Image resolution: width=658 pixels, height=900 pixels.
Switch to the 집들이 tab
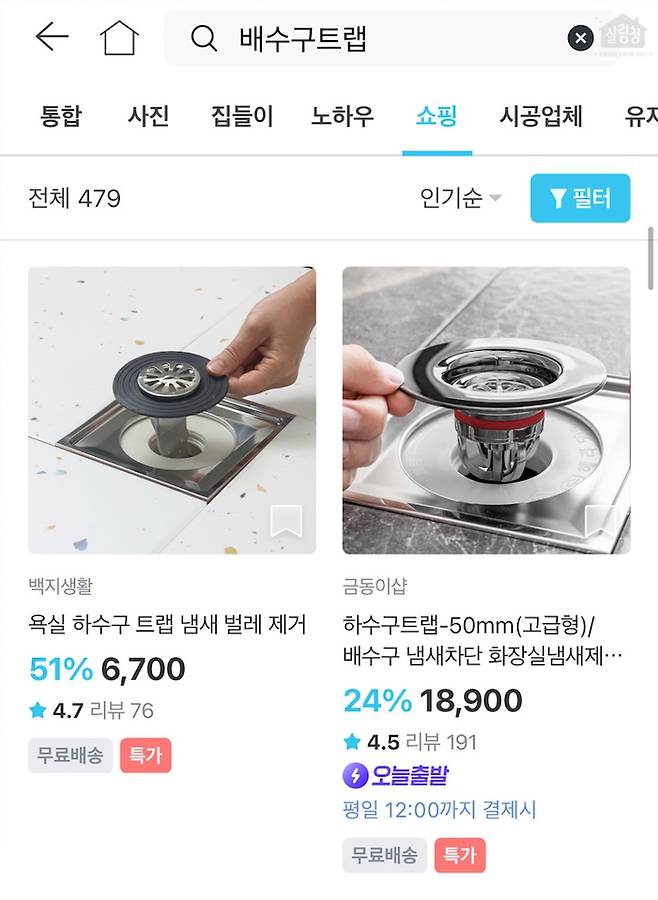[242, 116]
